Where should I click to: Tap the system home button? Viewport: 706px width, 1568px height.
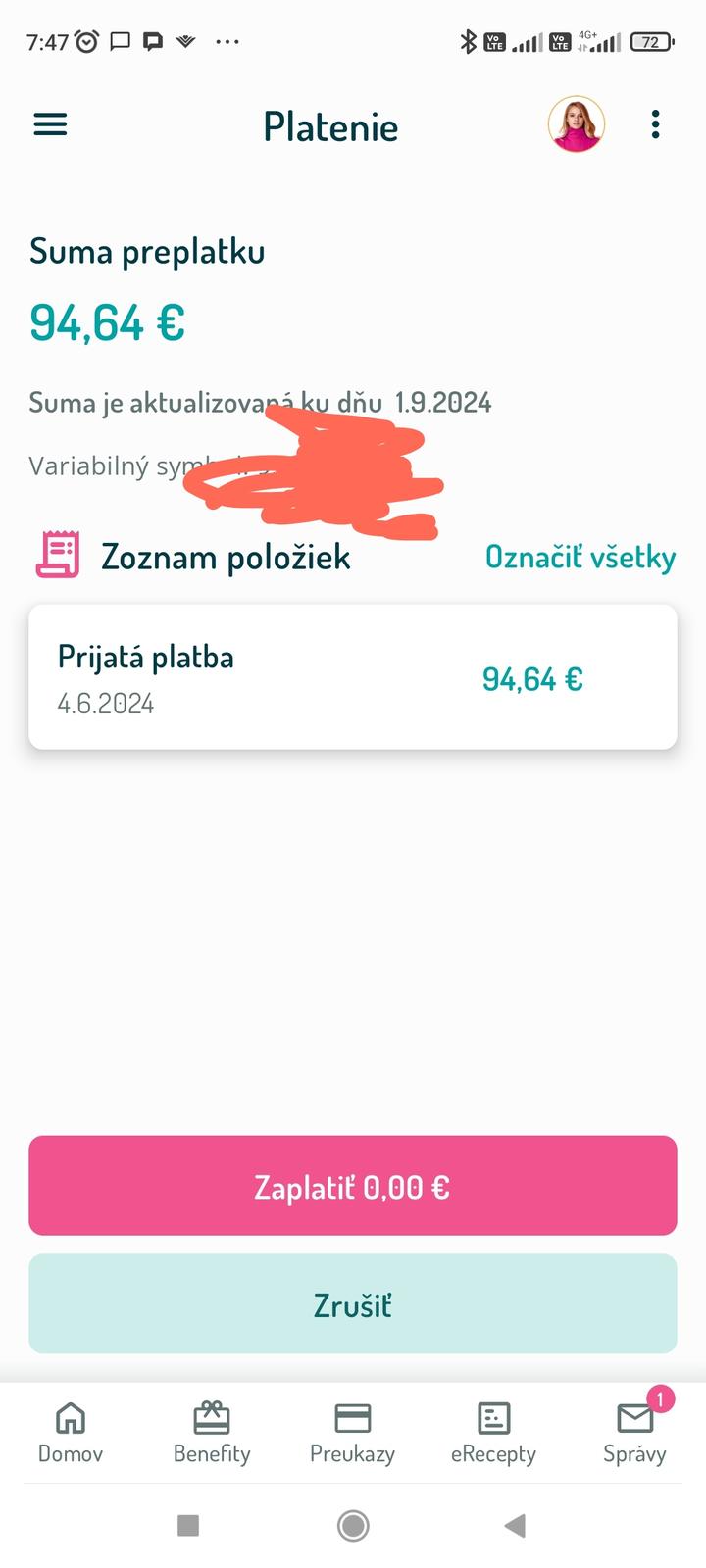click(353, 1525)
